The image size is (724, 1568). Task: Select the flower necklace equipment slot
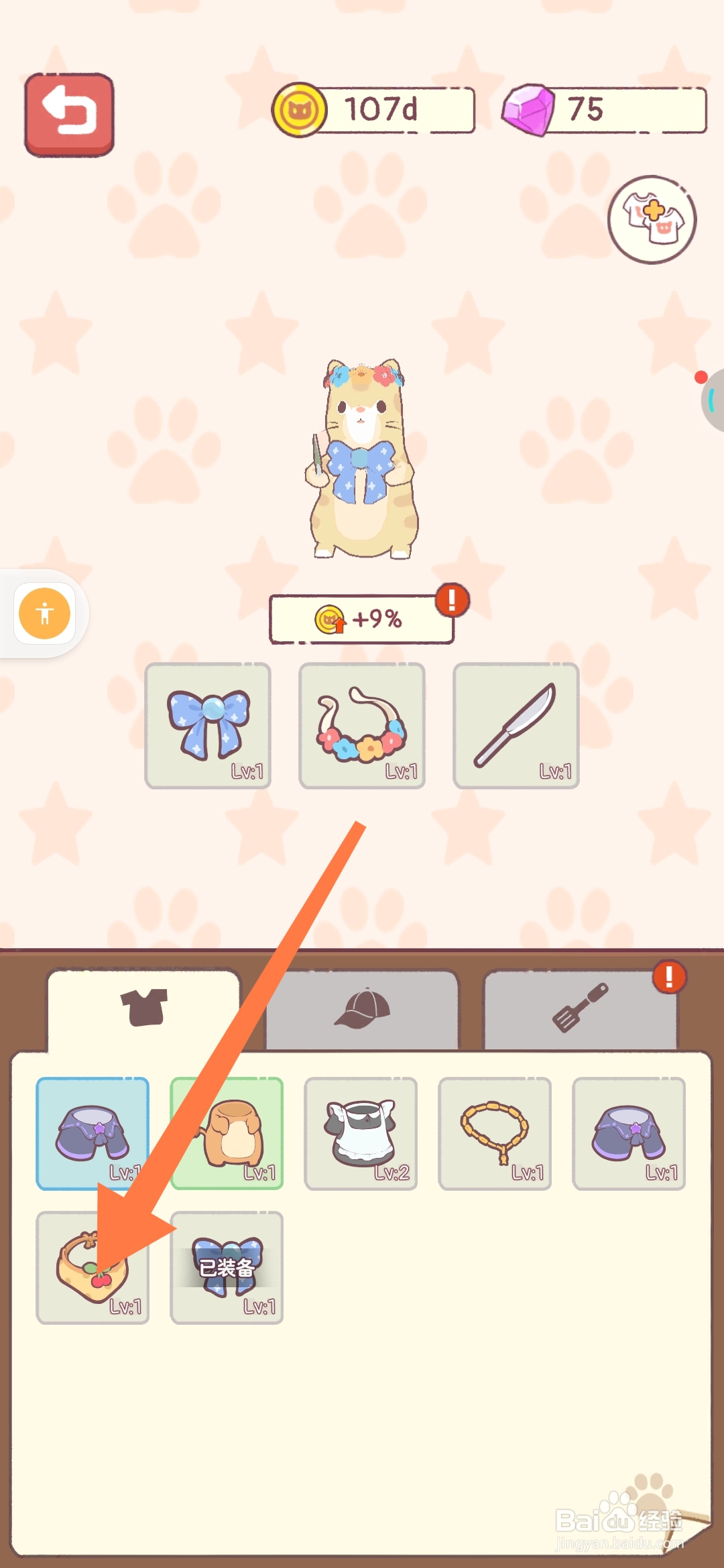pos(361,724)
